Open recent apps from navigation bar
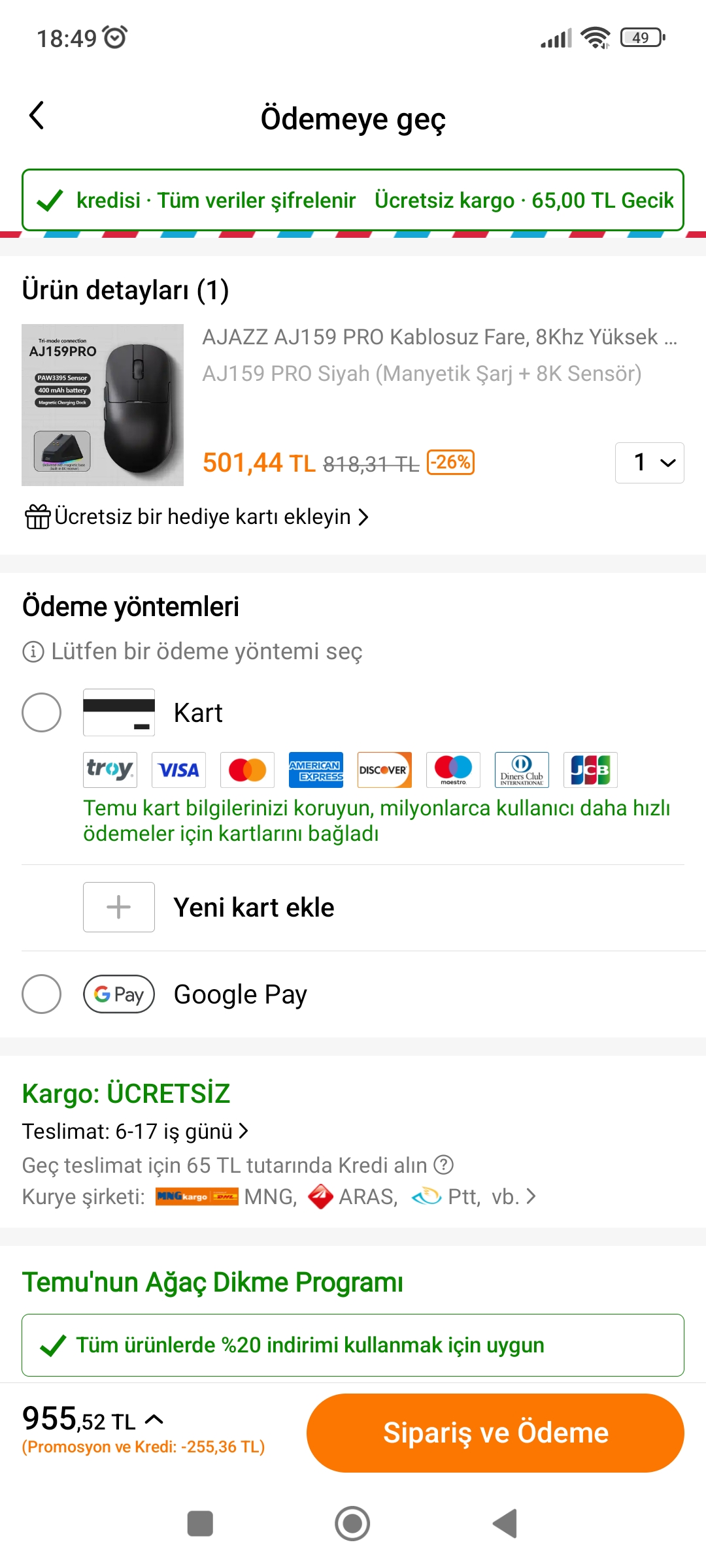 (200, 1524)
